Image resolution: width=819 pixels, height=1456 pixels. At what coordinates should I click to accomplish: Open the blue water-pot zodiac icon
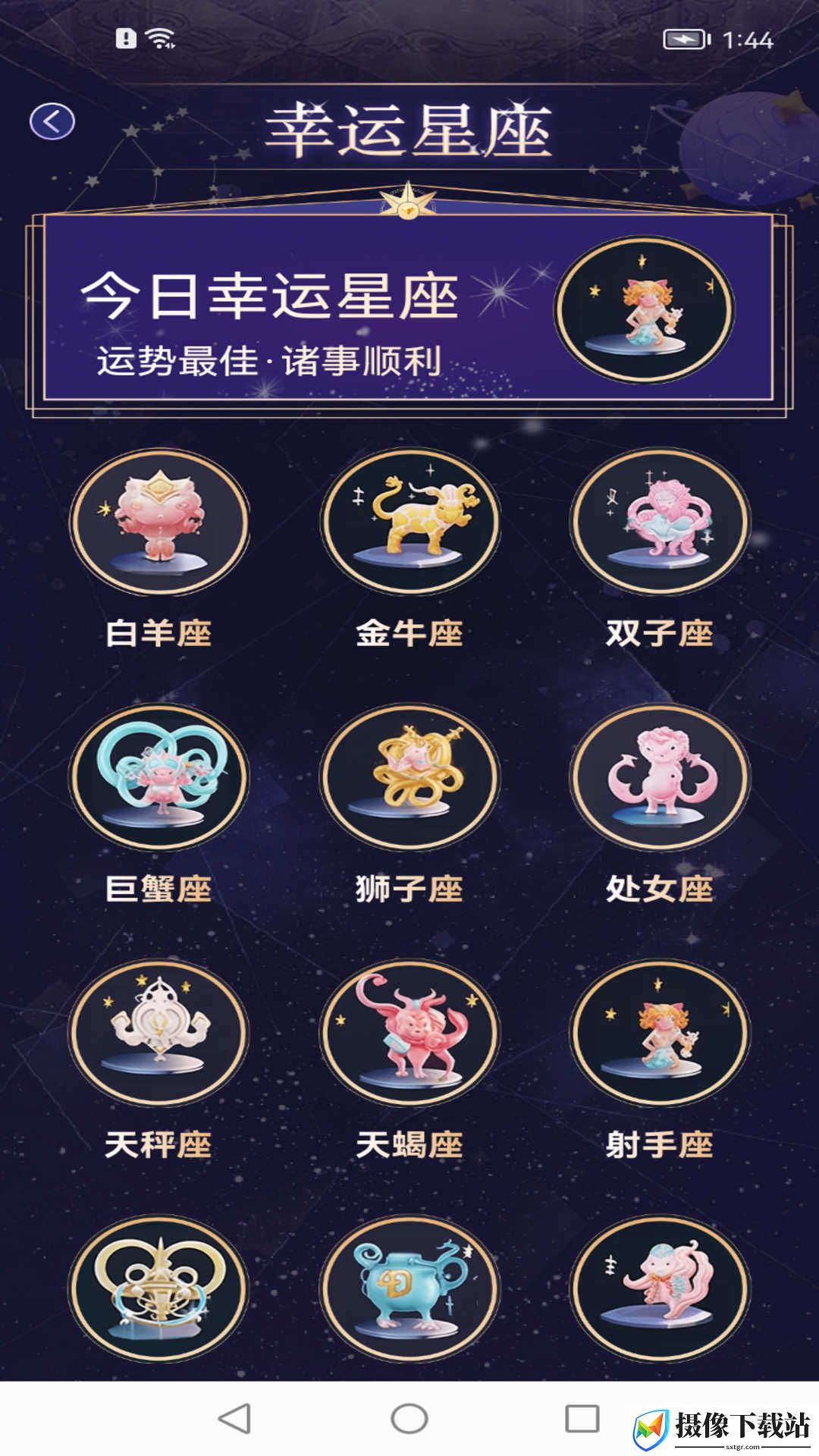tap(409, 1288)
